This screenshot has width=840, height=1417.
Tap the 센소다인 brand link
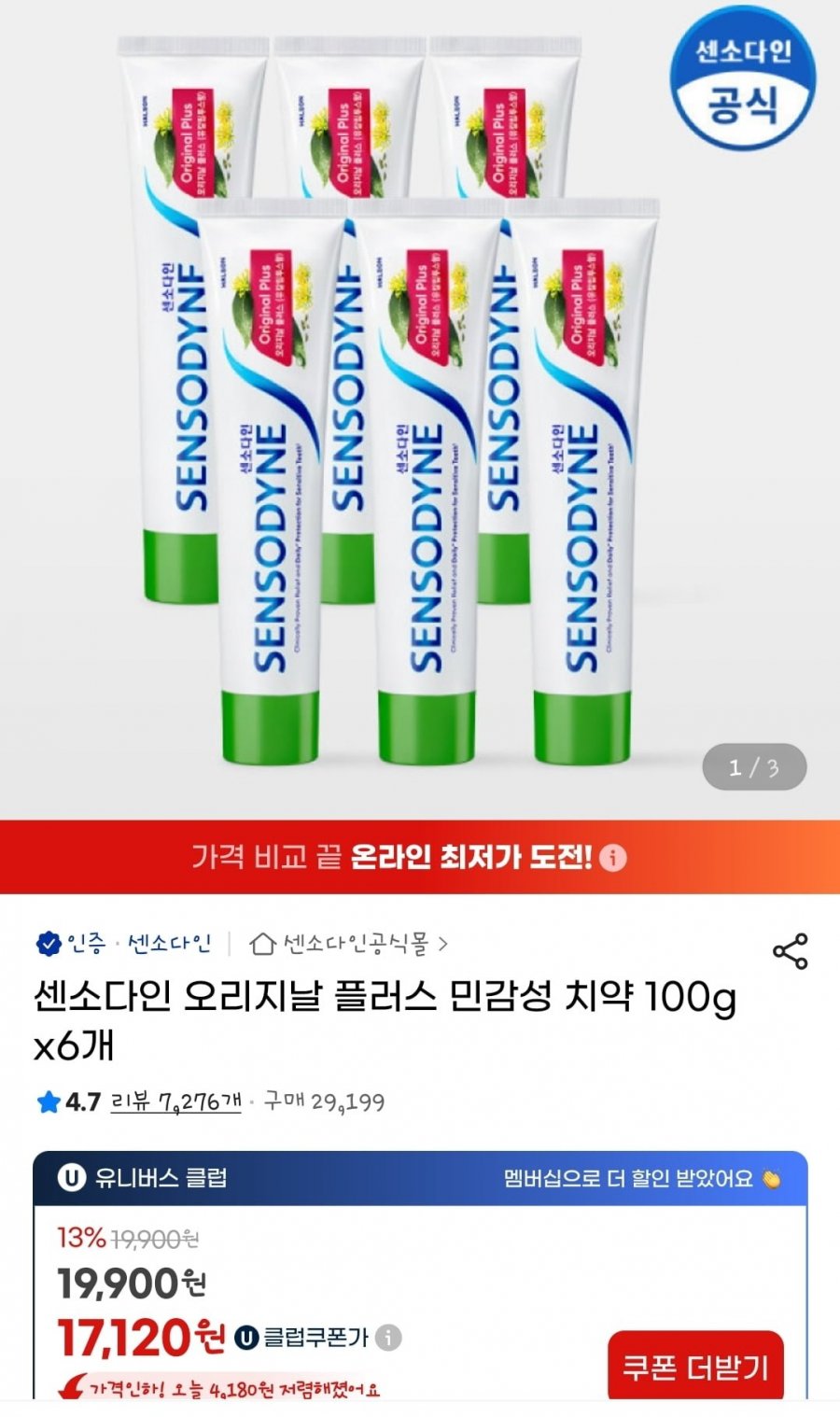pyautogui.click(x=169, y=944)
